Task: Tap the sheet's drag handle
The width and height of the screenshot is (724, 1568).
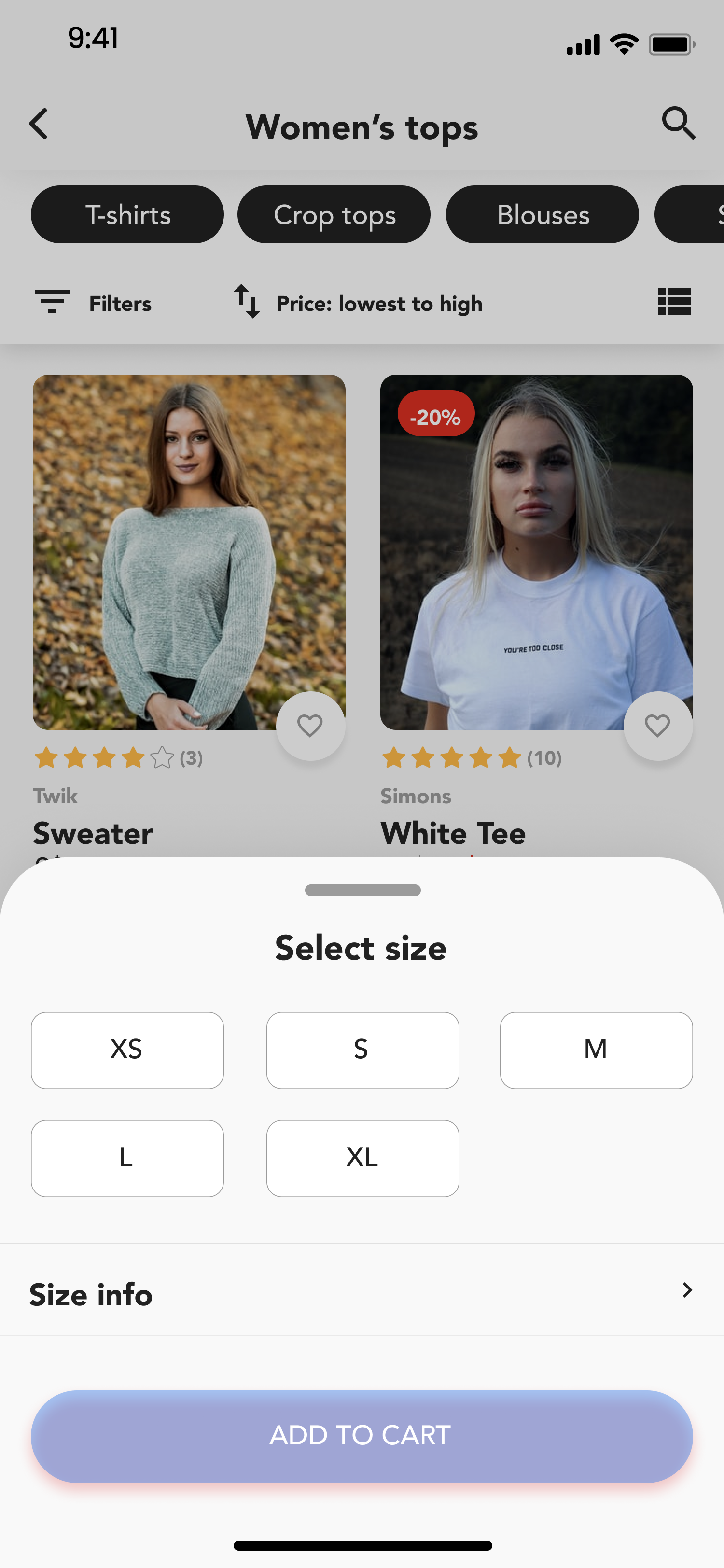Action: tap(362, 890)
